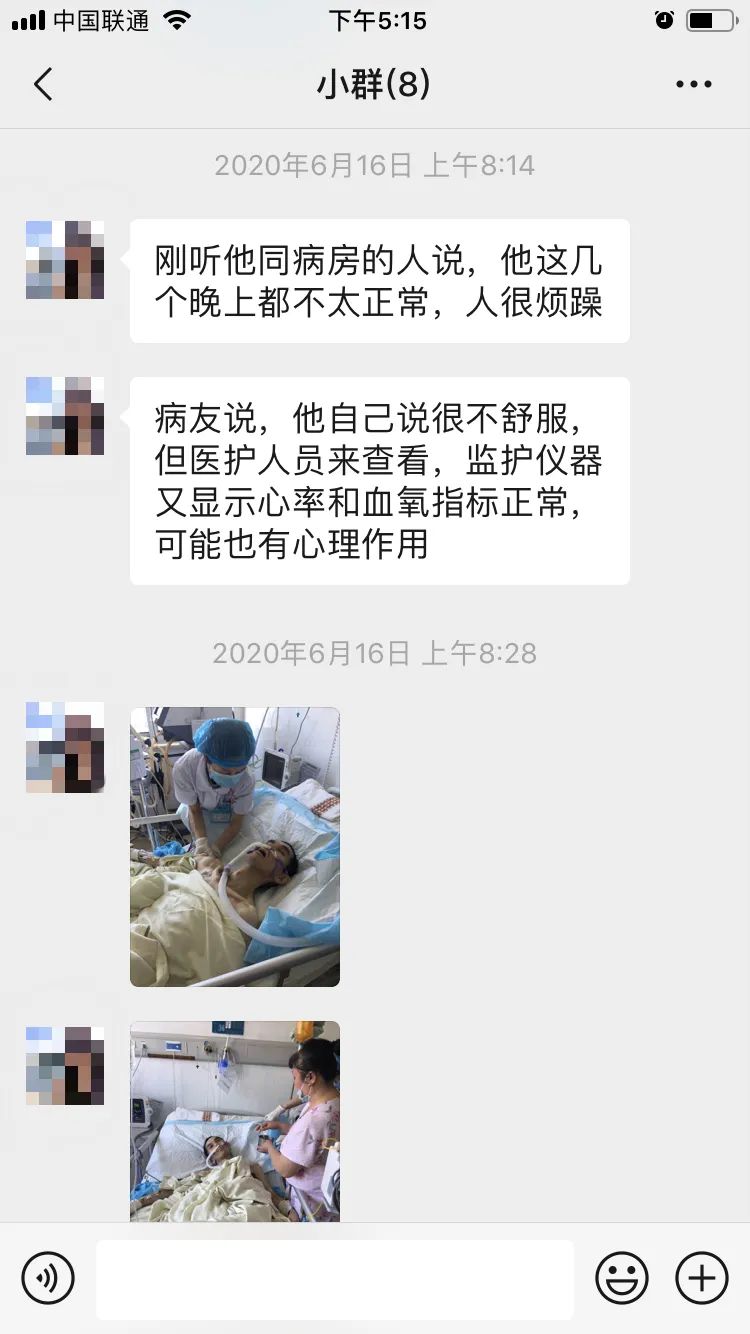Go back from the 小群 chat
The height and width of the screenshot is (1334, 750).
point(42,85)
